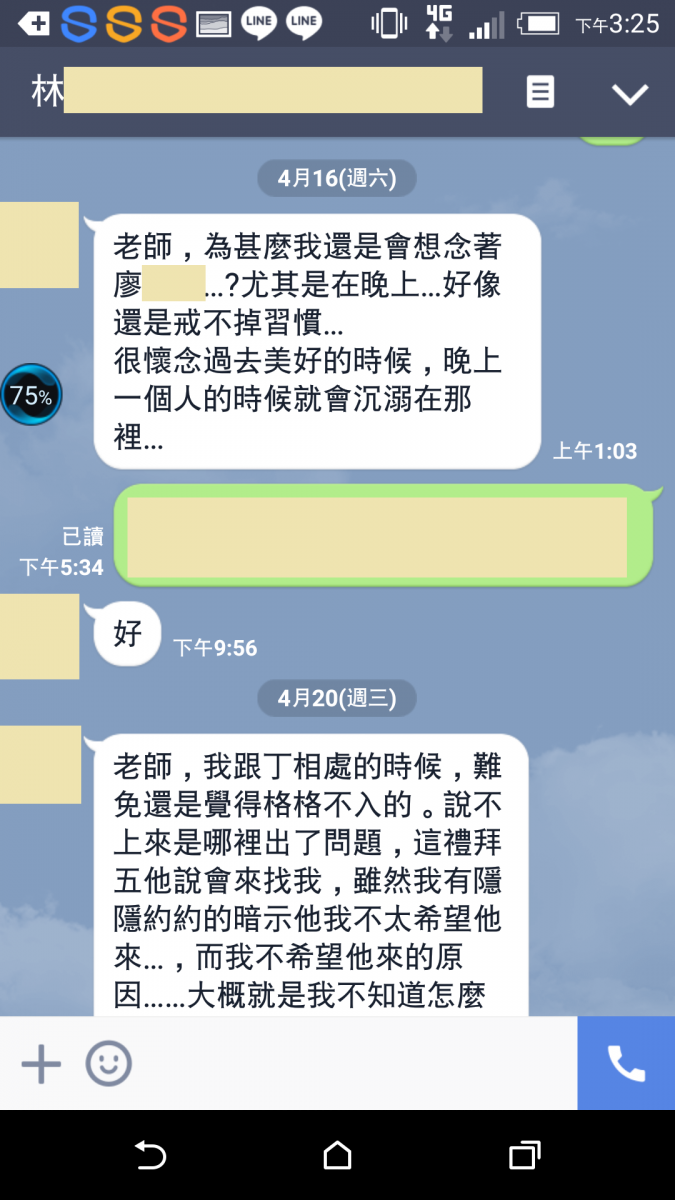The width and height of the screenshot is (675, 1200).
Task: Open profile picture beside 1:03 AM message
Action: pos(39,245)
